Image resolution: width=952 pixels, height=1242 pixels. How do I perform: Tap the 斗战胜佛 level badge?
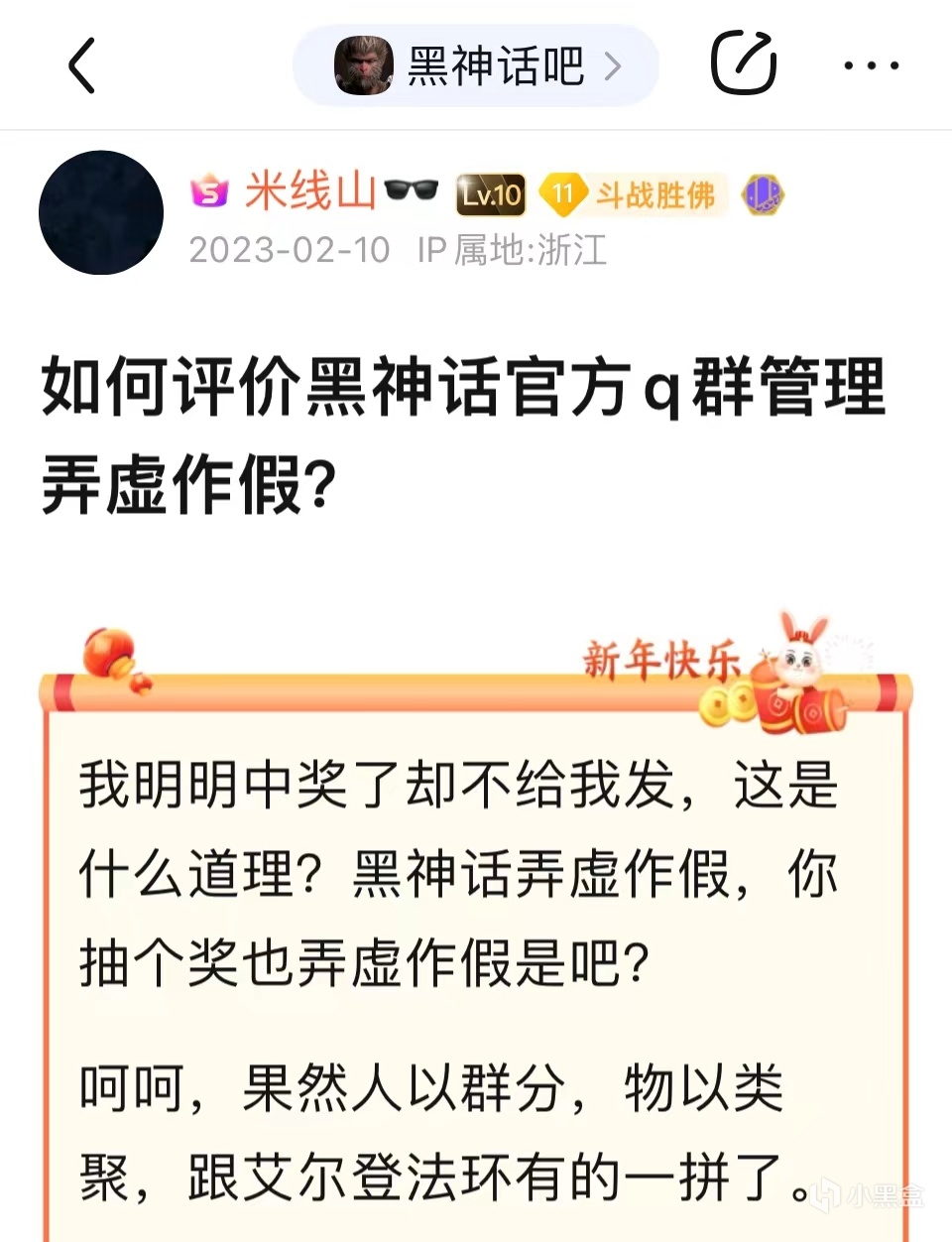point(635,194)
